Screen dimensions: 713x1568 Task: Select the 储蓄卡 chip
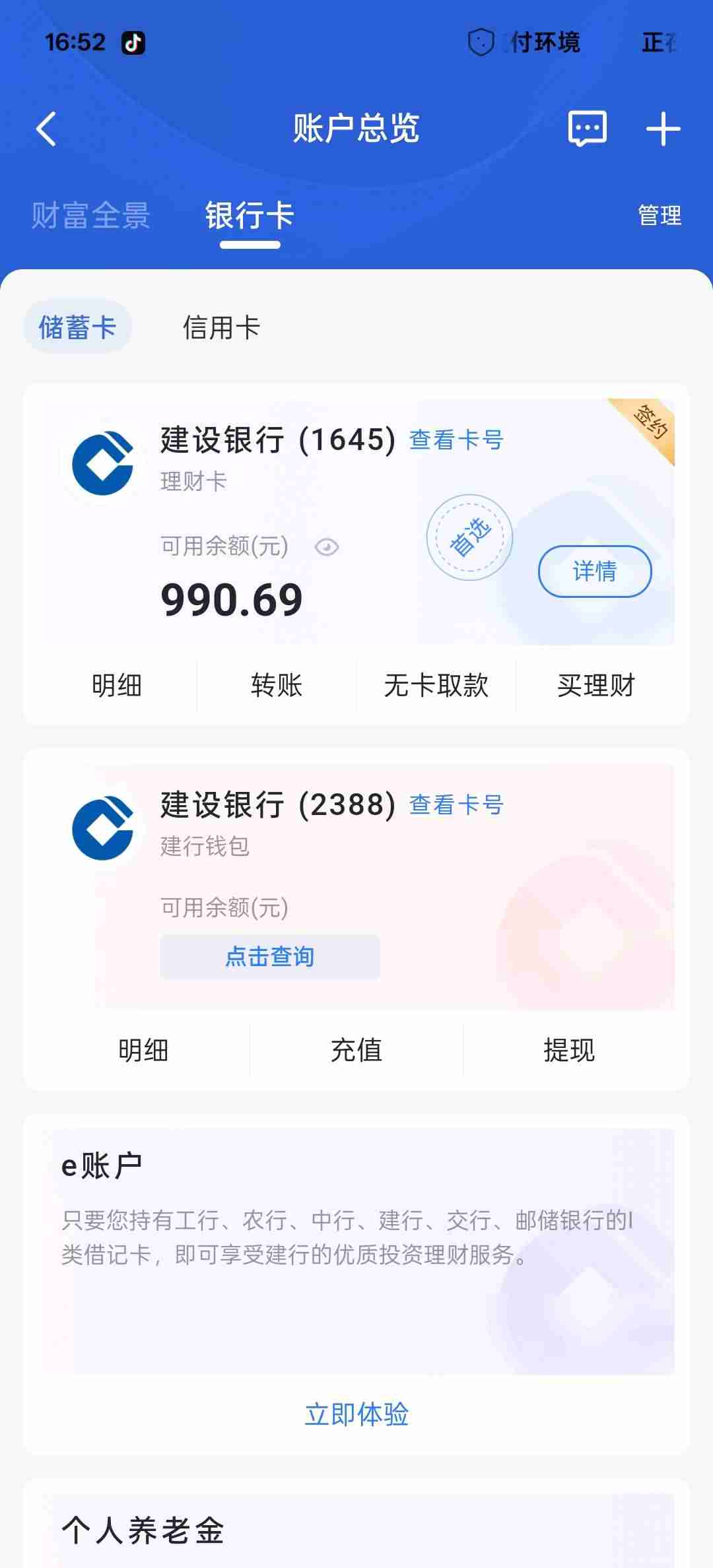coord(77,327)
